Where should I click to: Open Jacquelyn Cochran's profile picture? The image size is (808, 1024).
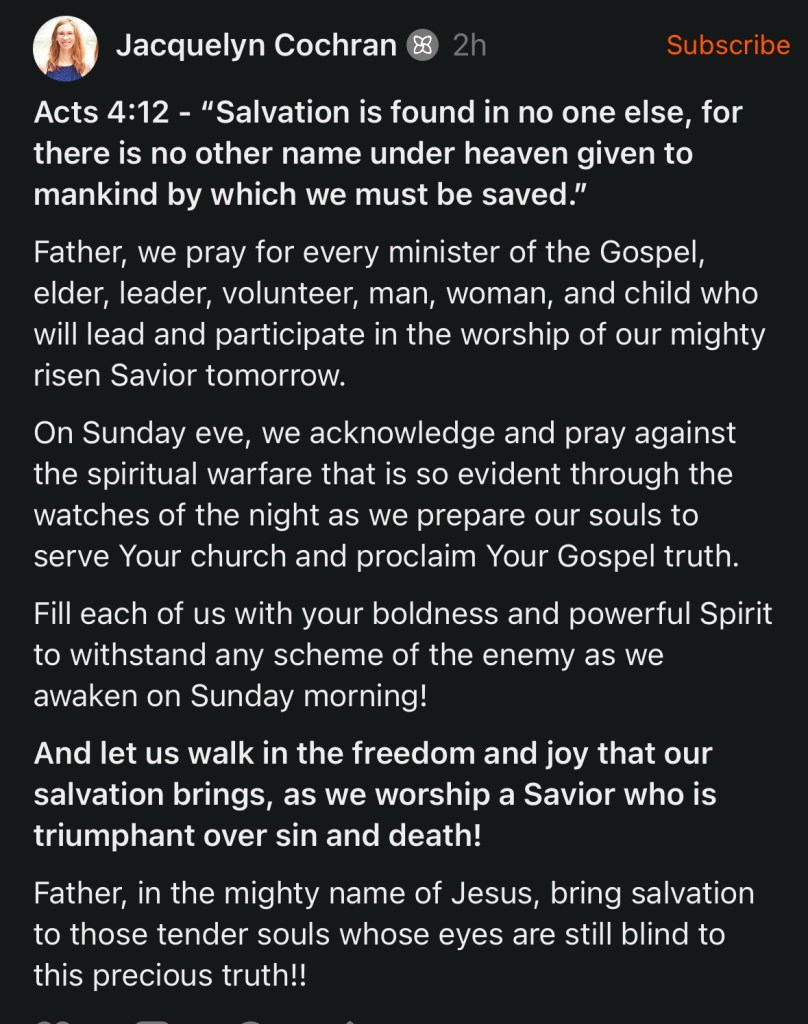[x=66, y=48]
